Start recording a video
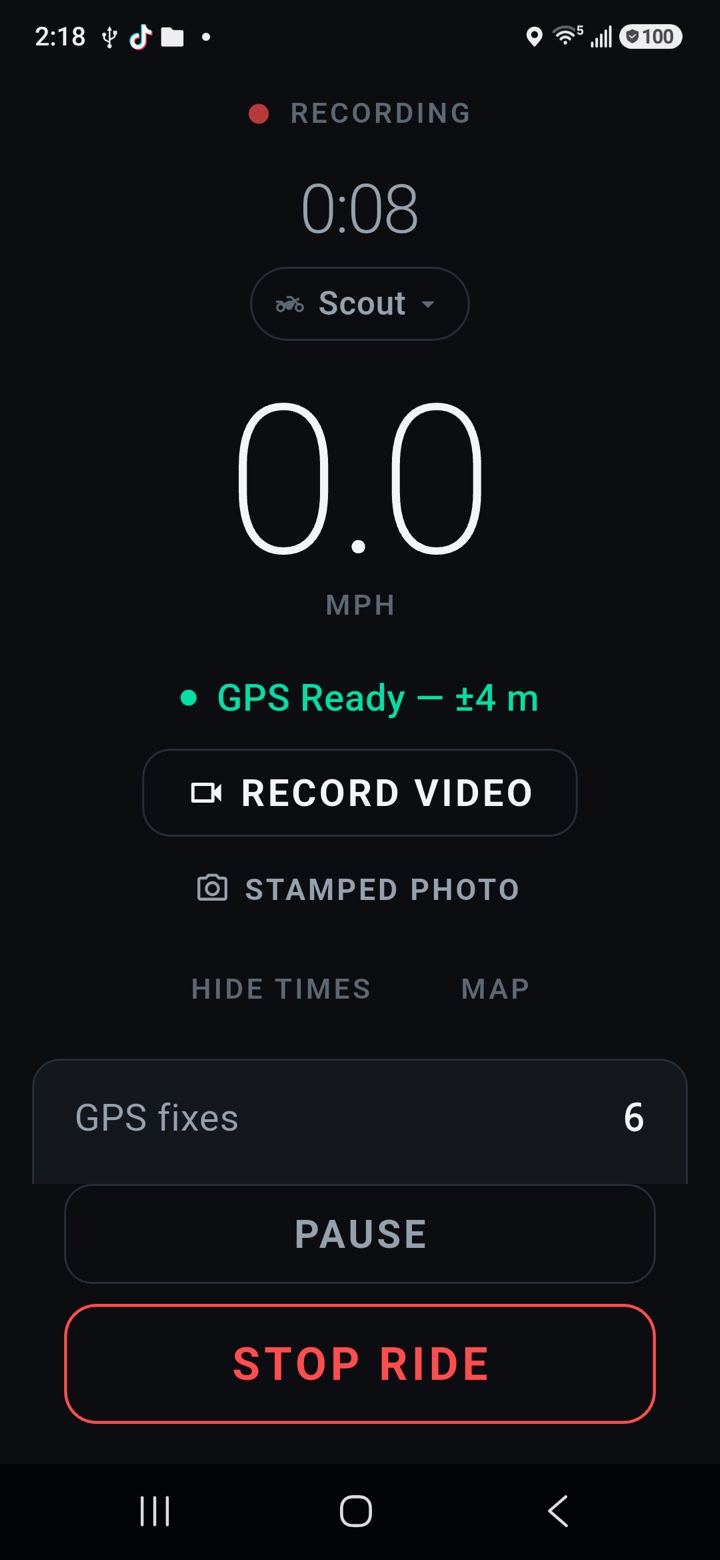 360,793
